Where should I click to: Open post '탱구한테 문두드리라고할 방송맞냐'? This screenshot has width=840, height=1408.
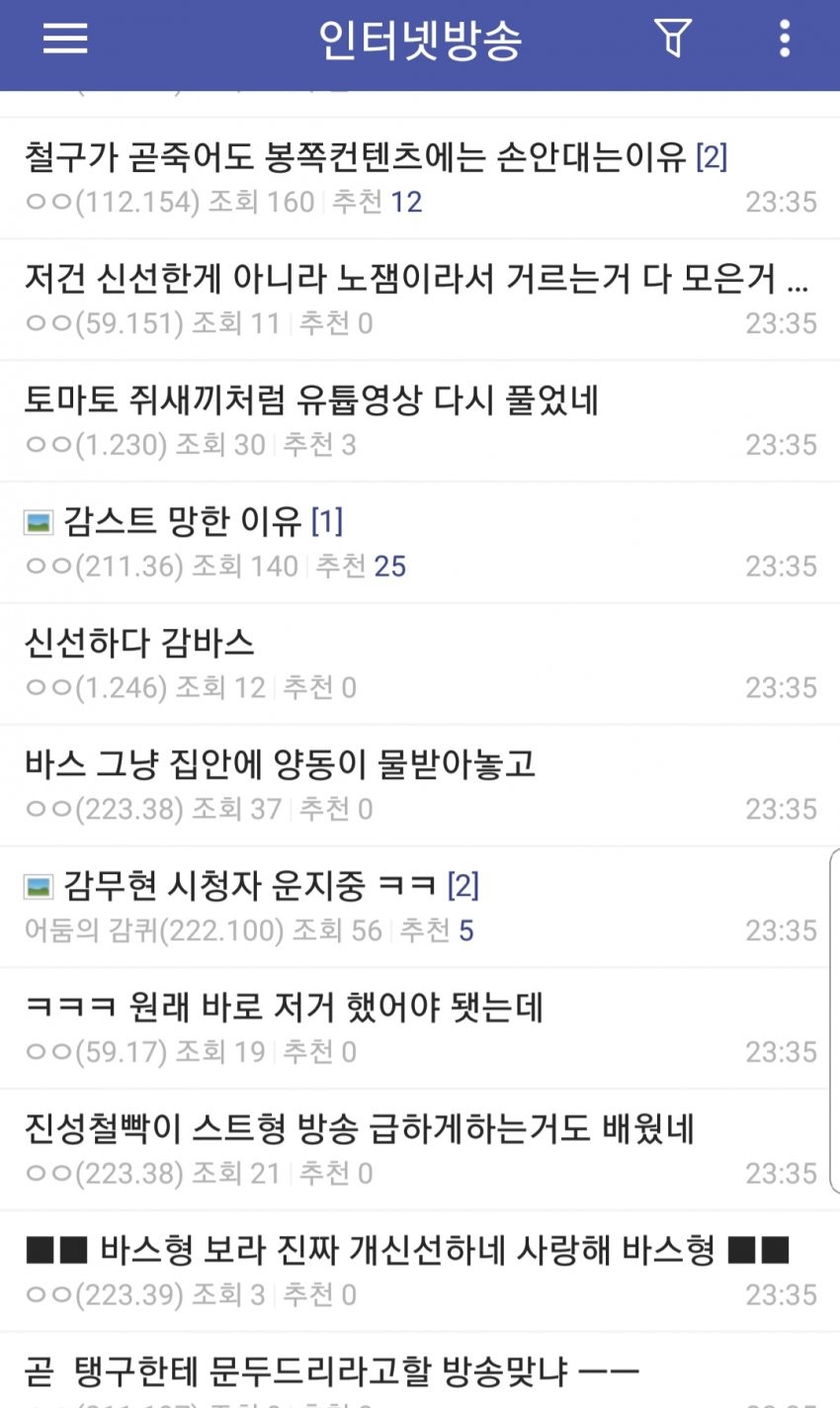332,1372
